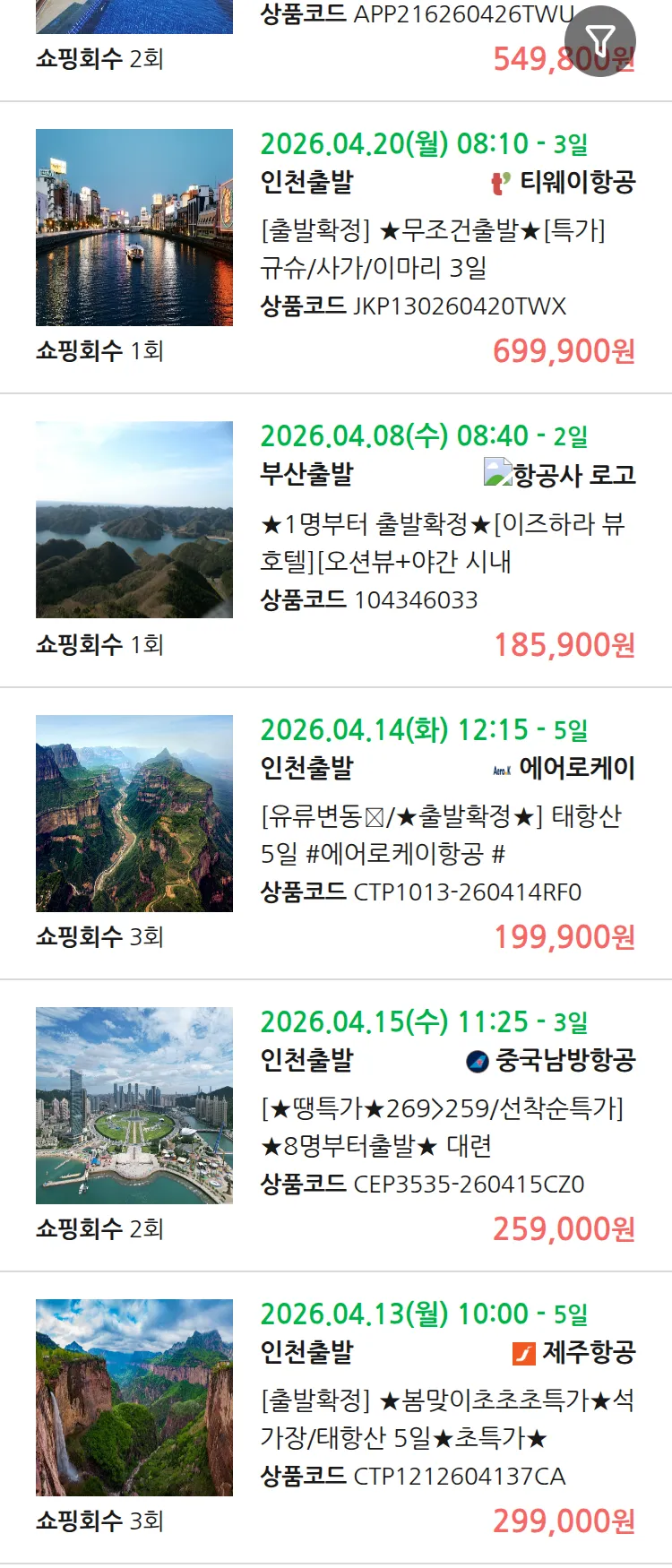View the 제주항공 석가장/태항산 5일 package
The image size is (672, 1568).
pos(446,1418)
